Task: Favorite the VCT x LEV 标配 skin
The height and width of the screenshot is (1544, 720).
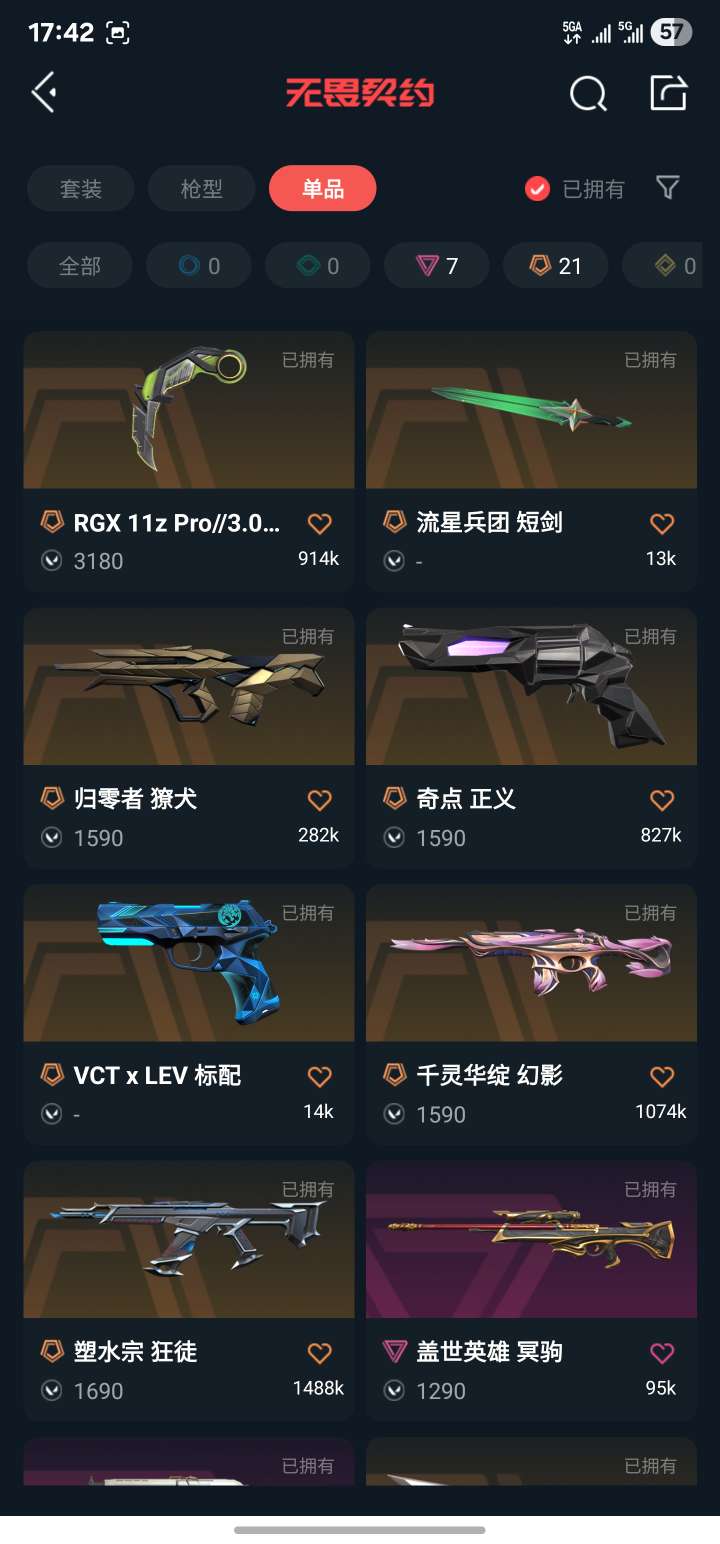Action: point(319,1076)
